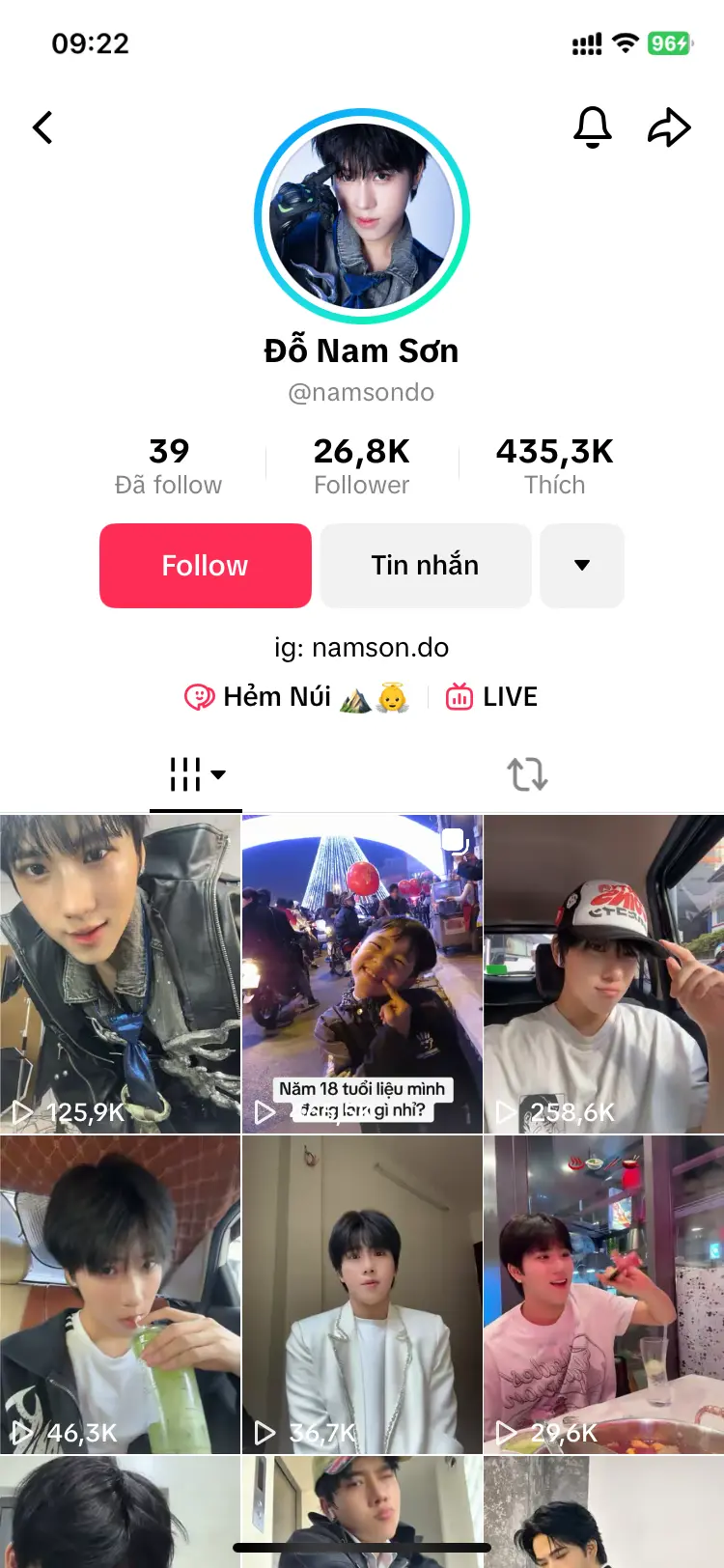Go back using the top-left arrow
The image size is (724, 1568).
[x=42, y=127]
